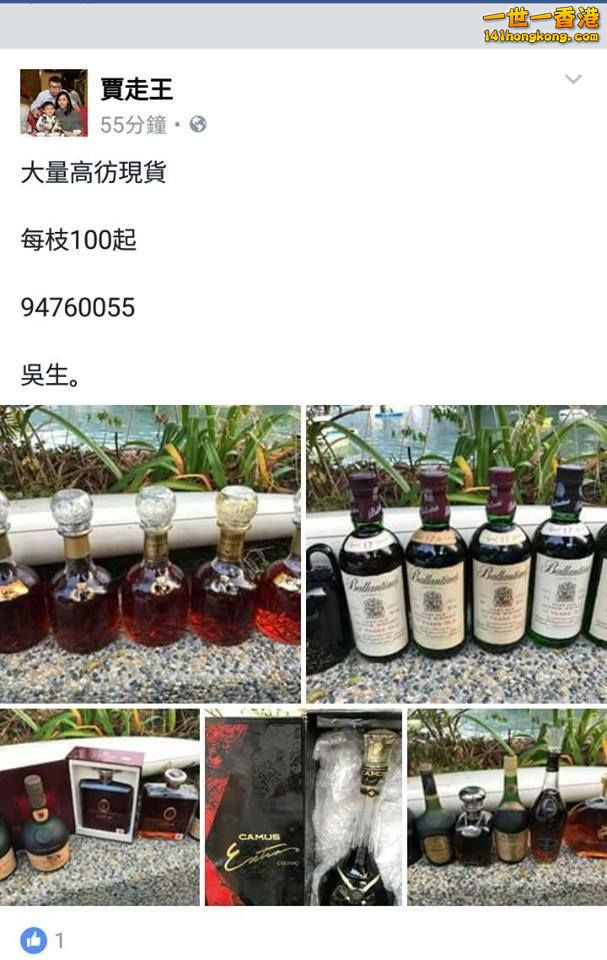Expand the post options chevron

click(x=573, y=80)
